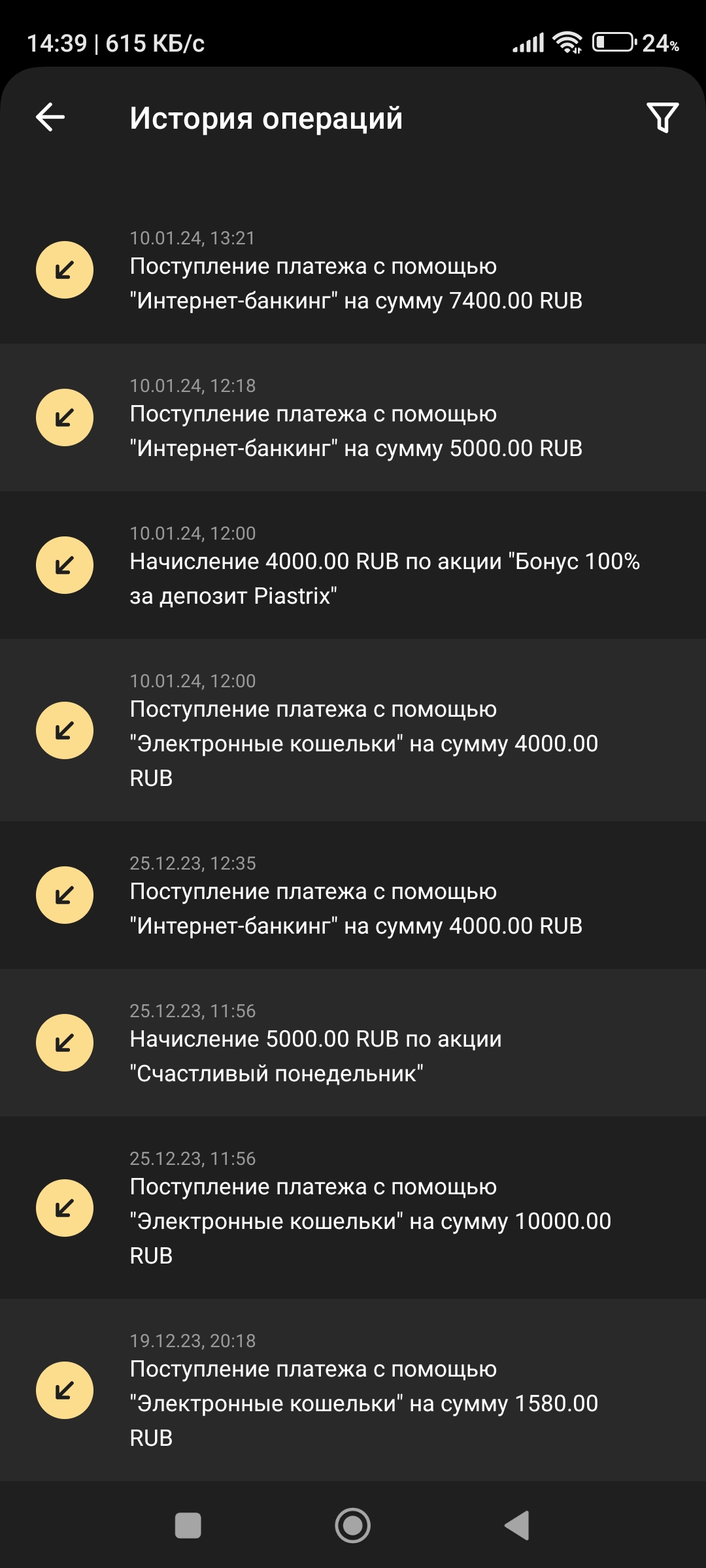View the 10000.00 RUB Электронные кошельки payment

tap(353, 1207)
